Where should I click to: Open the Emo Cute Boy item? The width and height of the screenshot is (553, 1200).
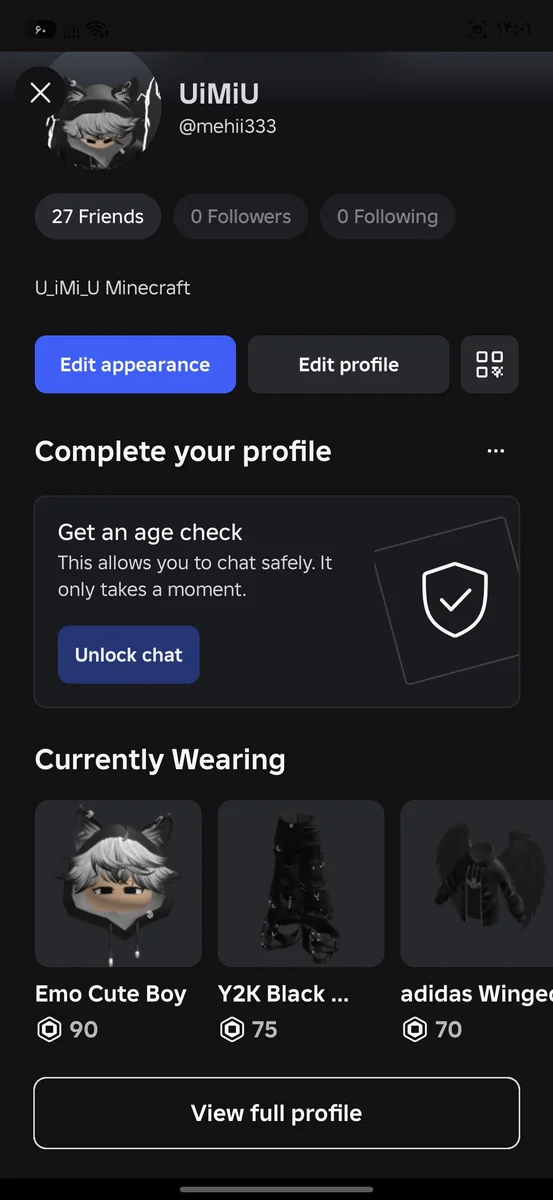[118, 920]
